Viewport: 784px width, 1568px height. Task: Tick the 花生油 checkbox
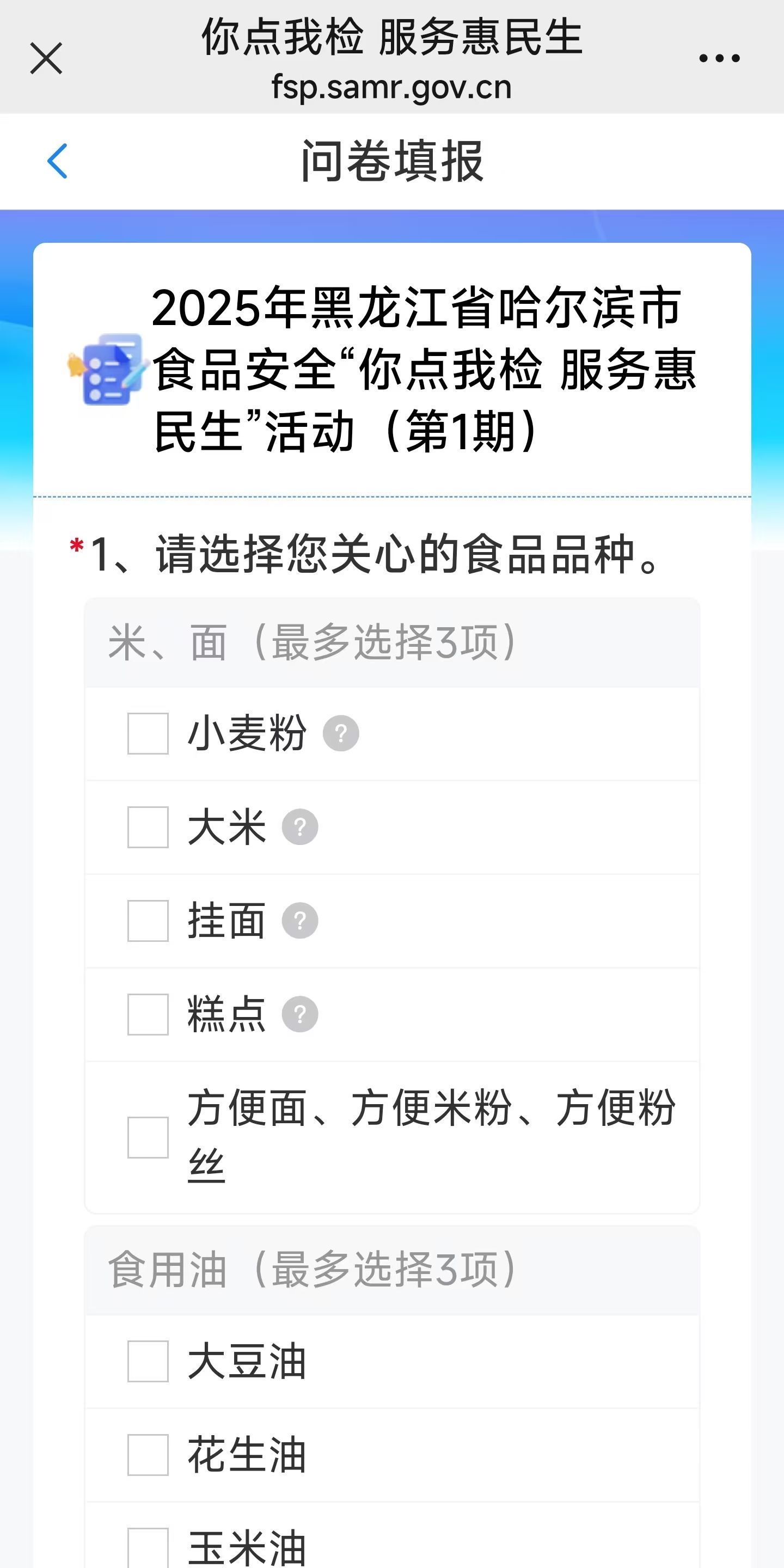point(148,1455)
